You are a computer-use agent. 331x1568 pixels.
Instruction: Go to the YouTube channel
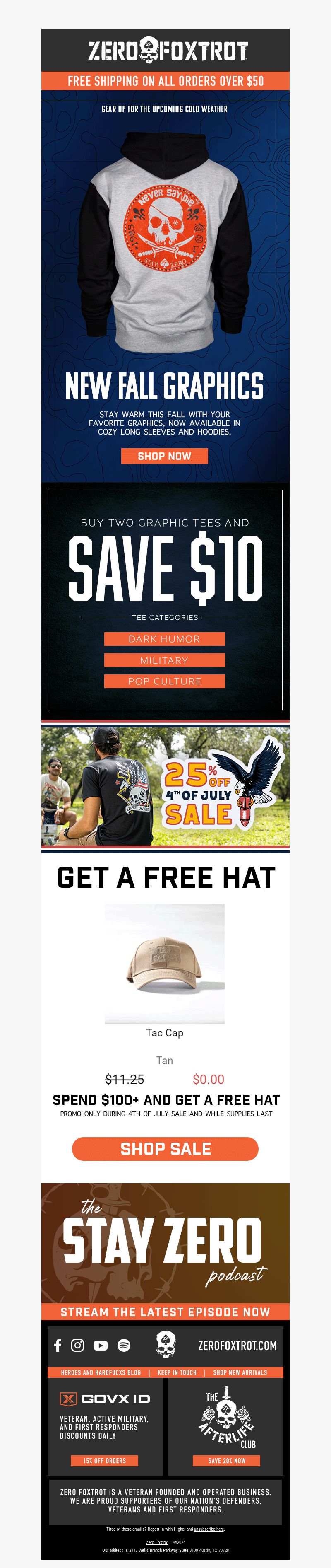pos(101,1345)
